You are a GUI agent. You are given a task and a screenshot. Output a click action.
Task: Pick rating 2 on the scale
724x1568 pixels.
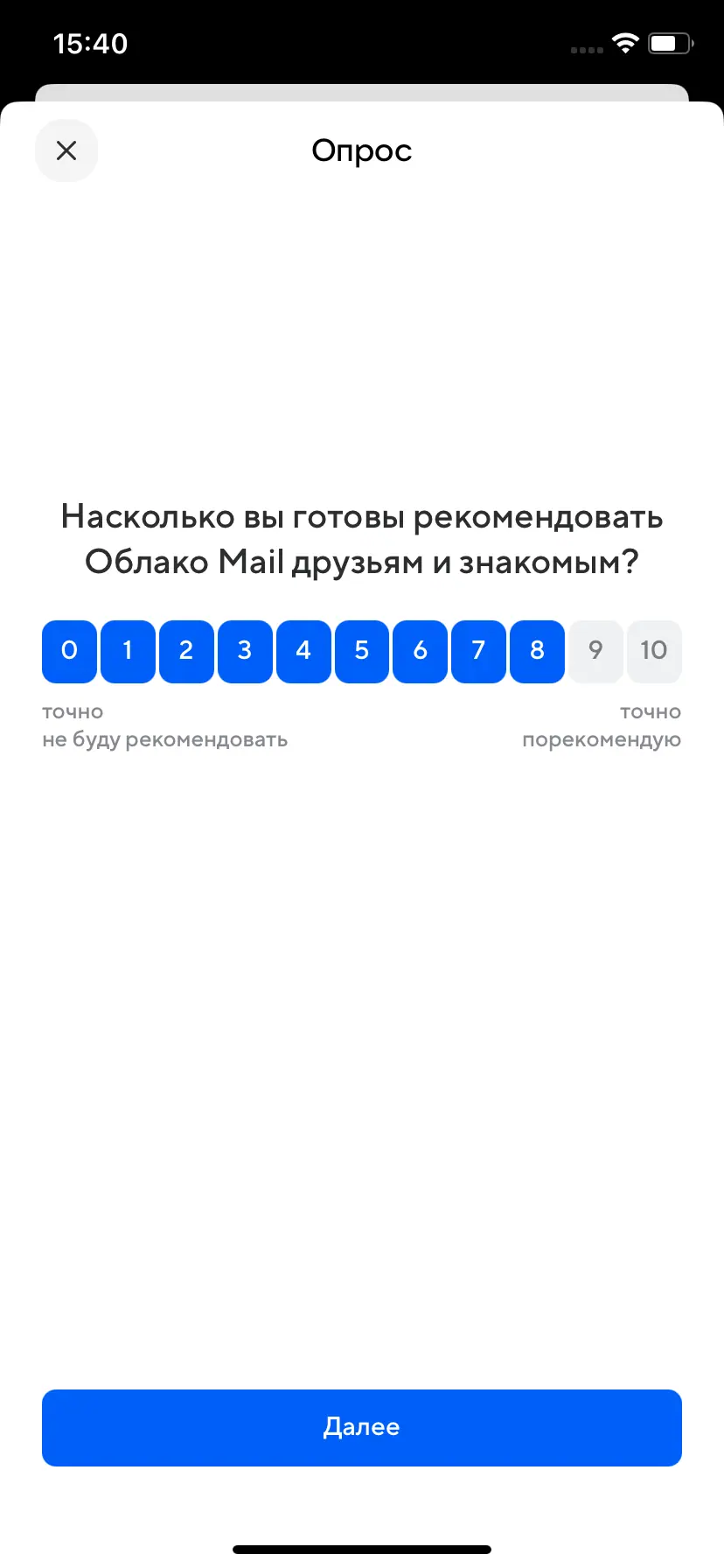[x=186, y=651]
